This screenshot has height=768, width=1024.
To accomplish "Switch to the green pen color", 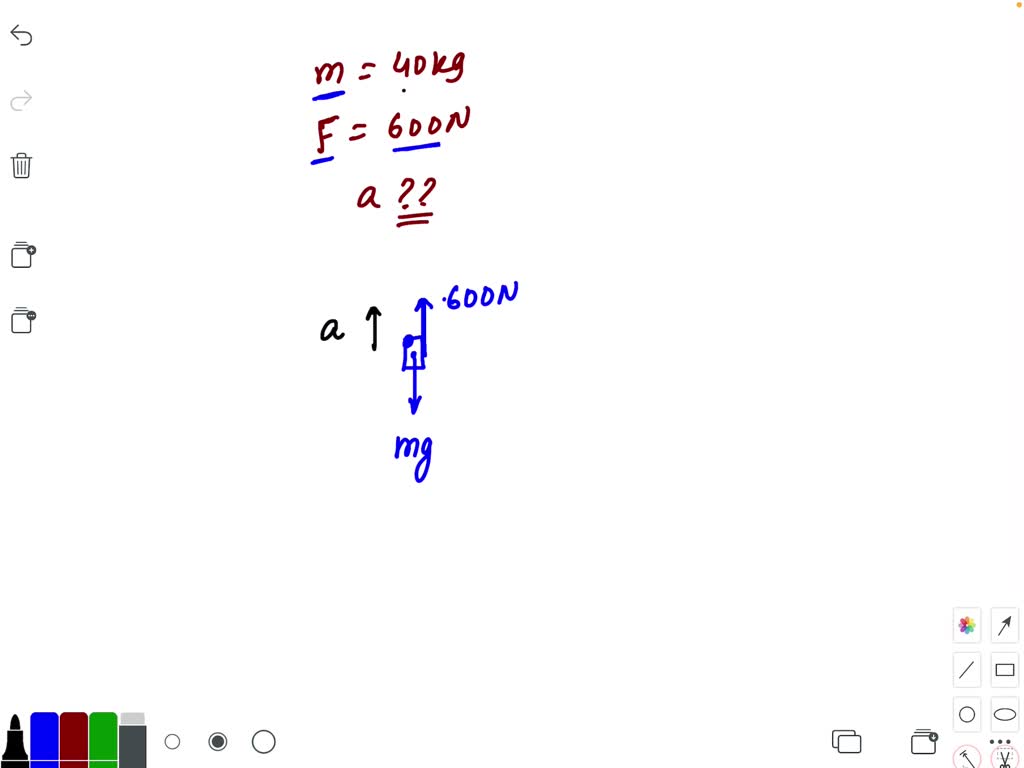I will [x=103, y=740].
